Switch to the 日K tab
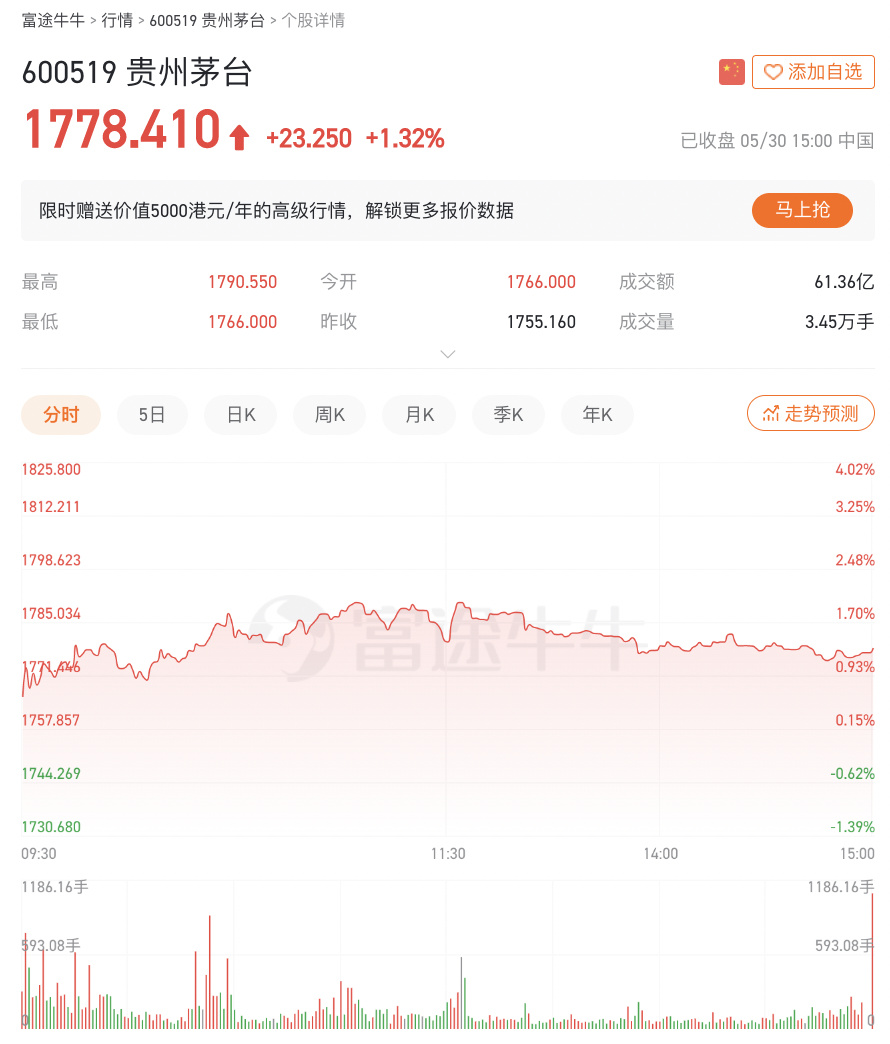The height and width of the screenshot is (1044, 890). pyautogui.click(x=240, y=414)
